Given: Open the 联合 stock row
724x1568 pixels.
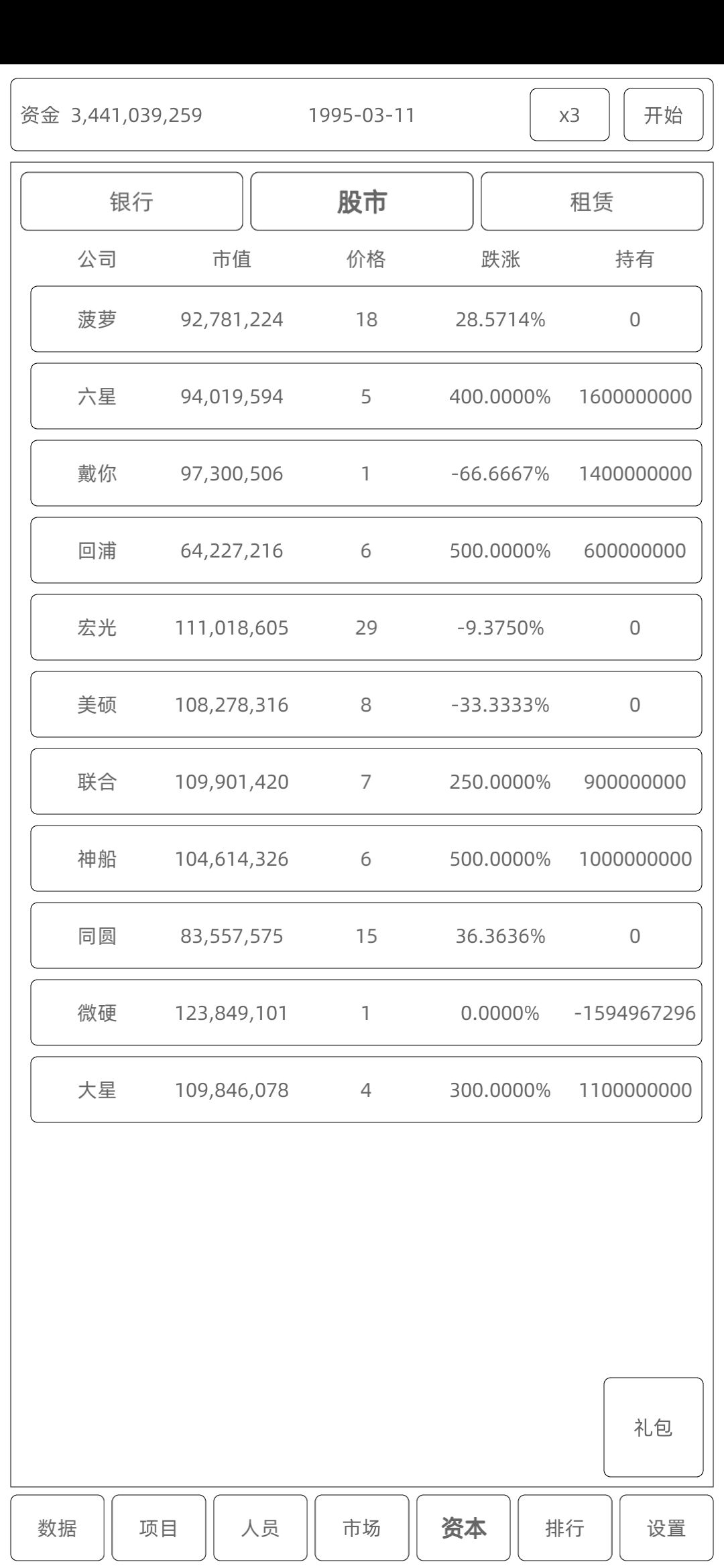Looking at the screenshot, I should 366,781.
